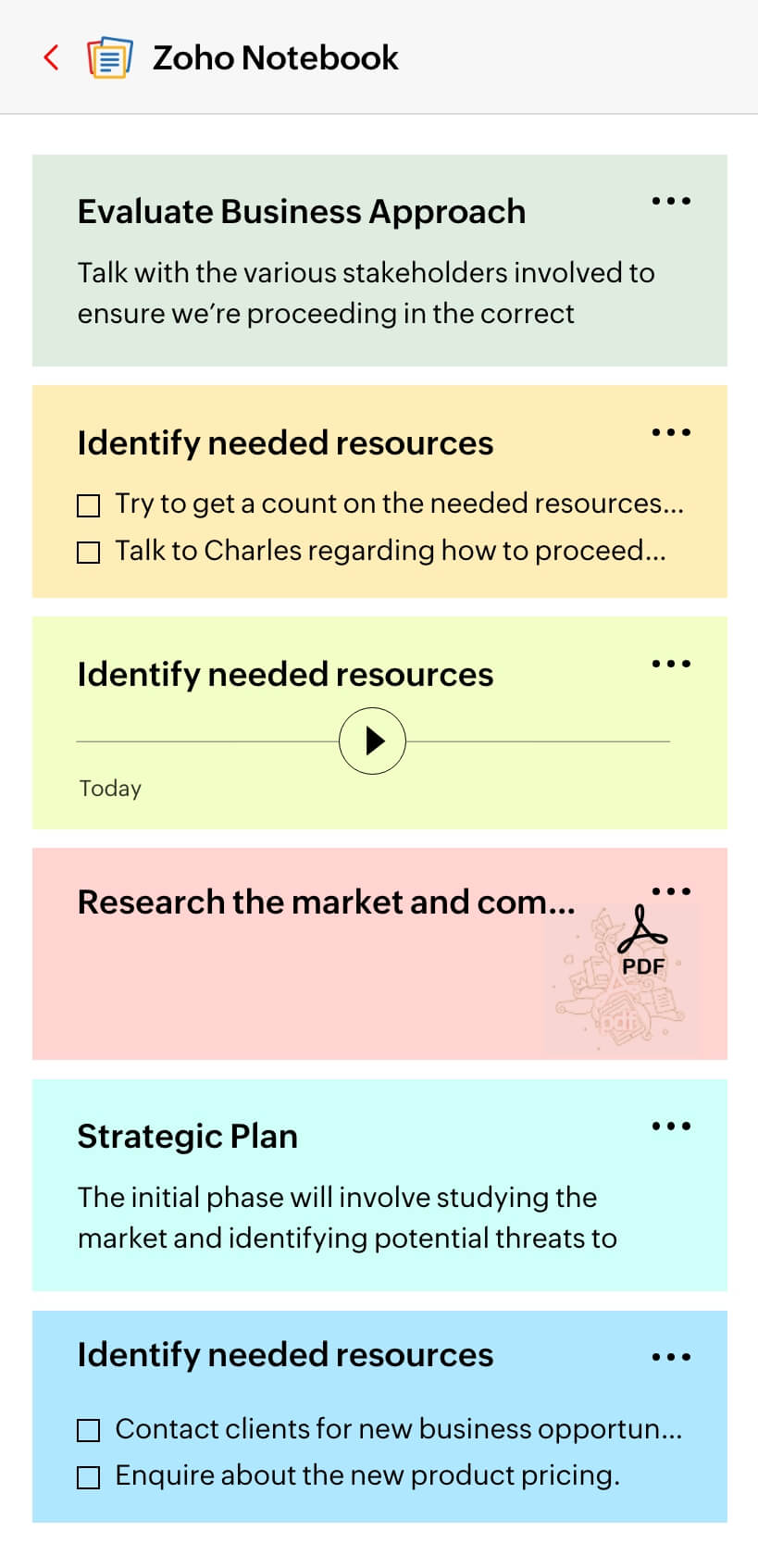The image size is (758, 1568).
Task: Open the 'Evaluate Business Approach' note
Action: [x=302, y=211]
